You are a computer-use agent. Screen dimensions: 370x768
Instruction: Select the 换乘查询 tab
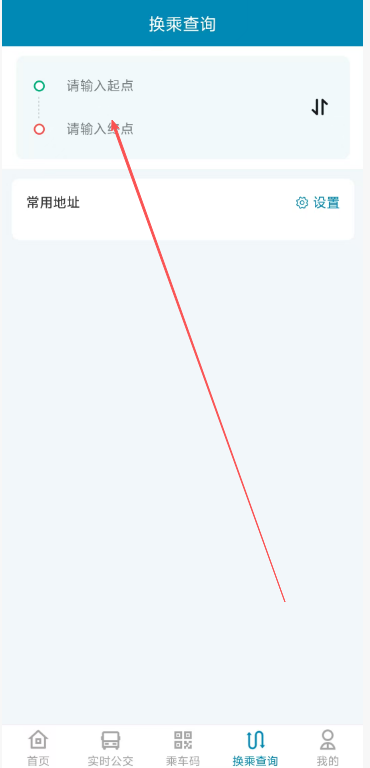coord(255,747)
